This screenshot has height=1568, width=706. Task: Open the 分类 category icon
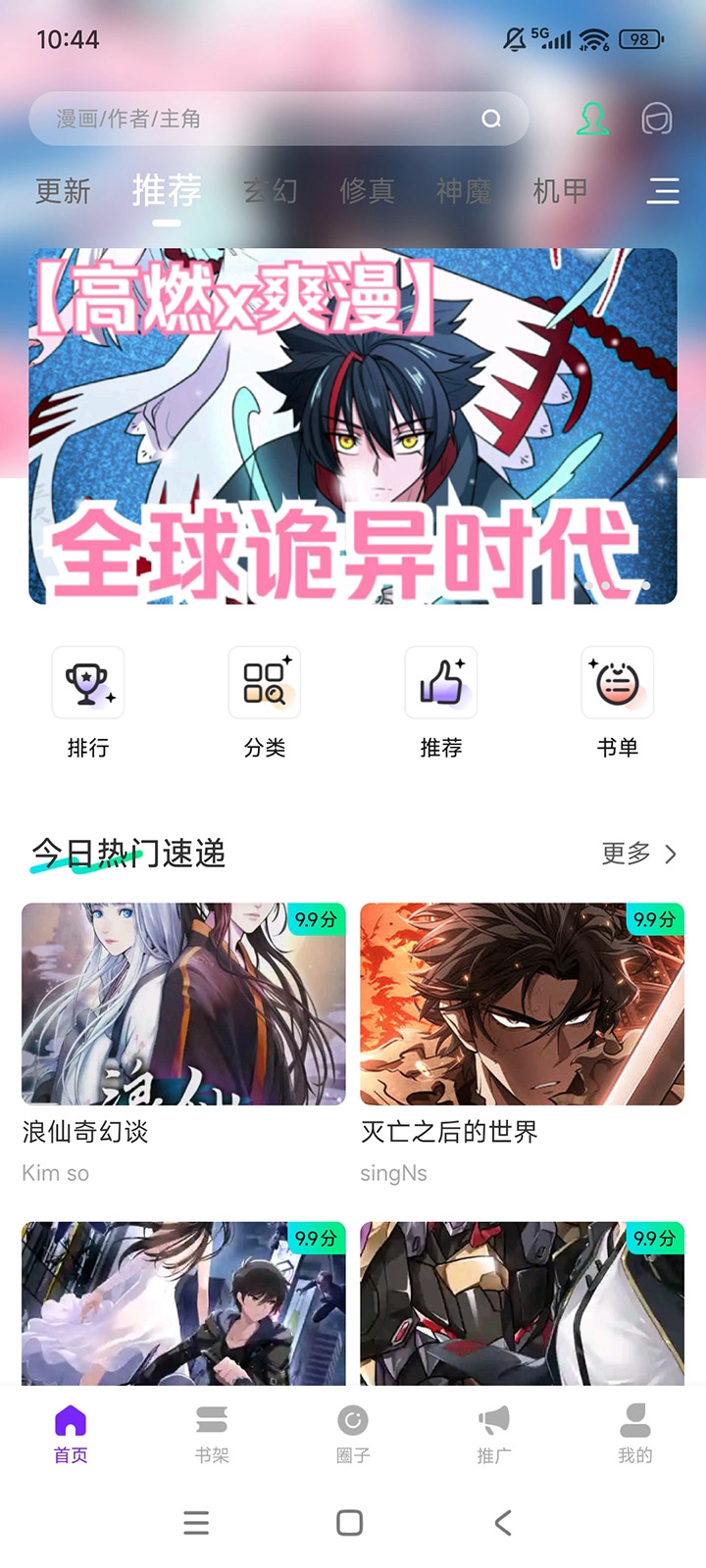click(x=265, y=682)
